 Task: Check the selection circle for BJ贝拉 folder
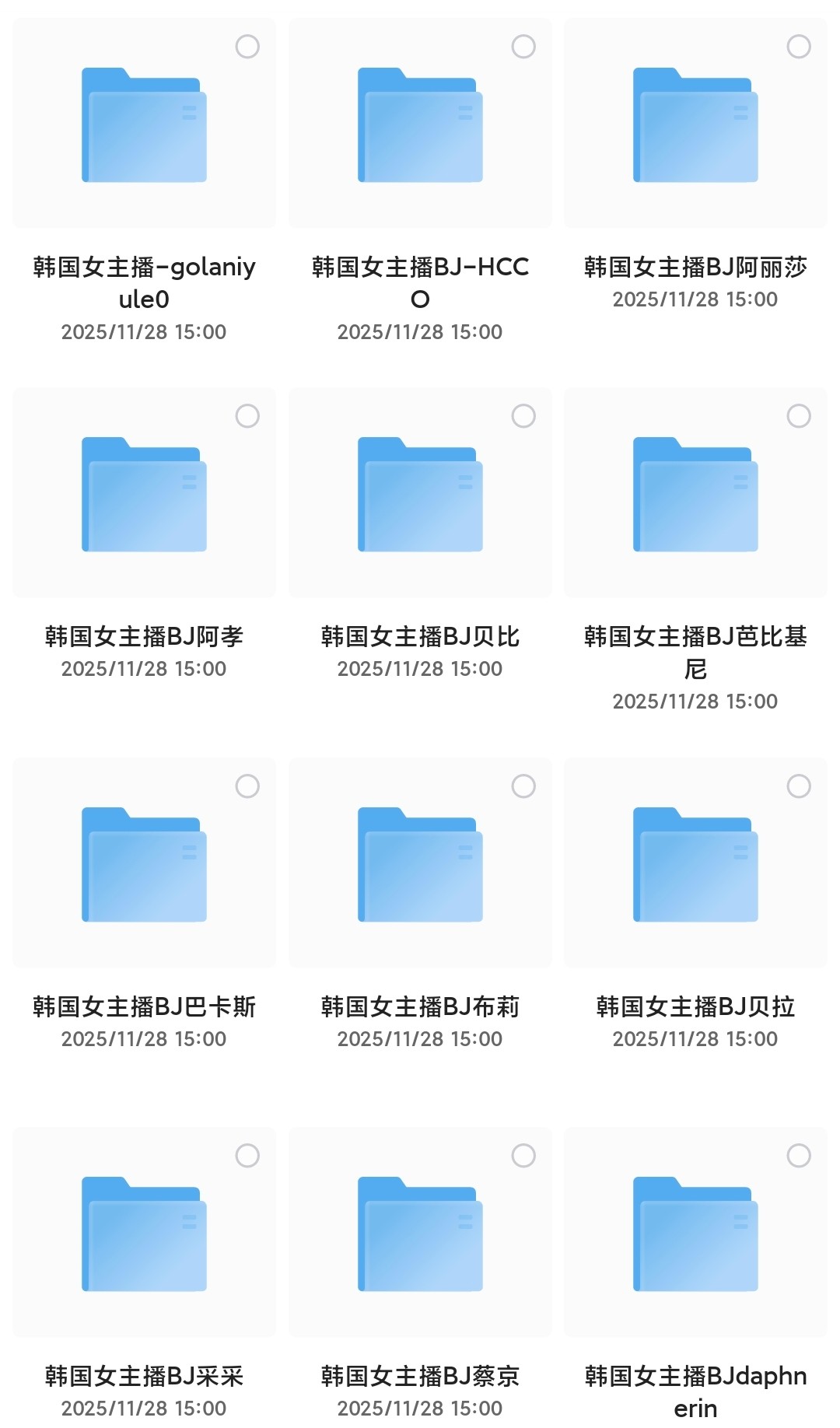coord(799,786)
